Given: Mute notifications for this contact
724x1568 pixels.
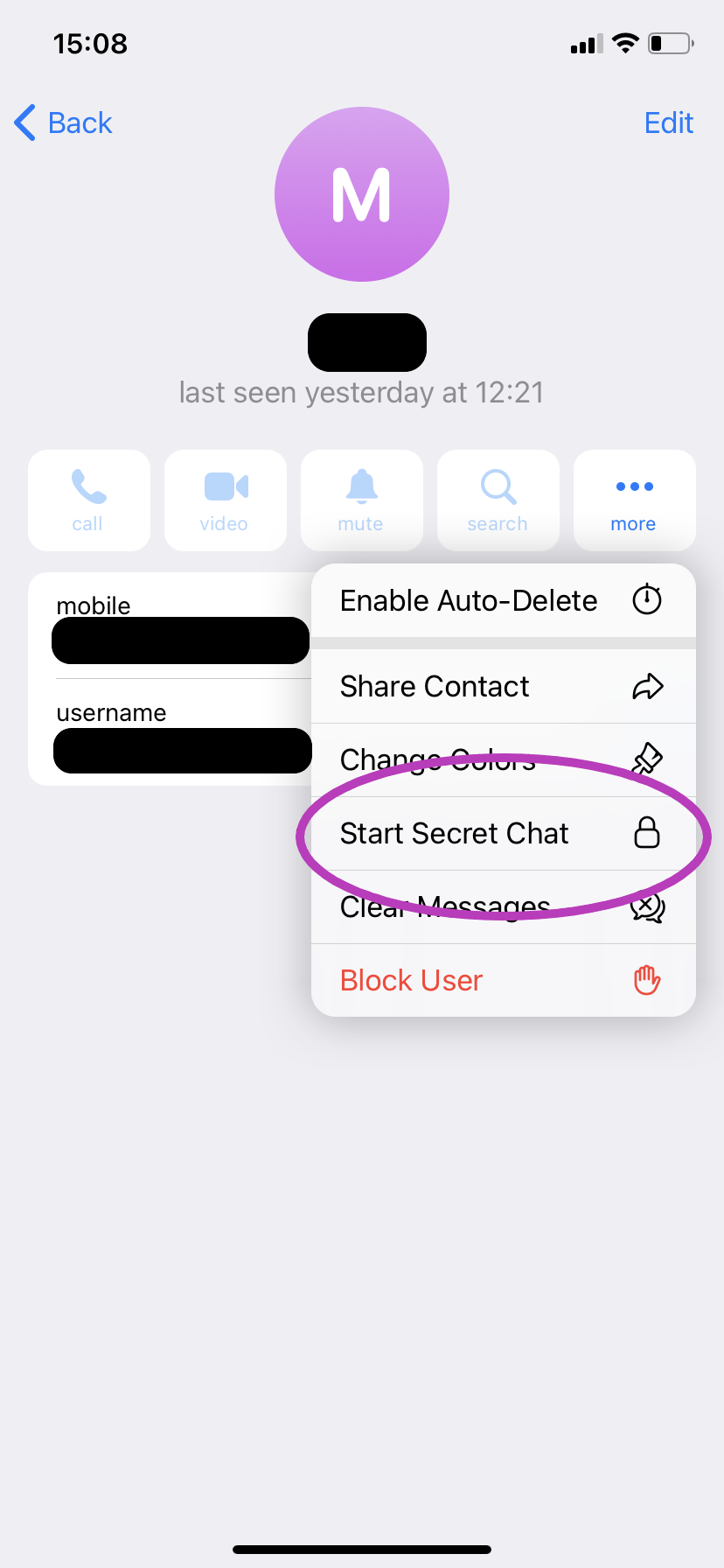Looking at the screenshot, I should coord(361,500).
